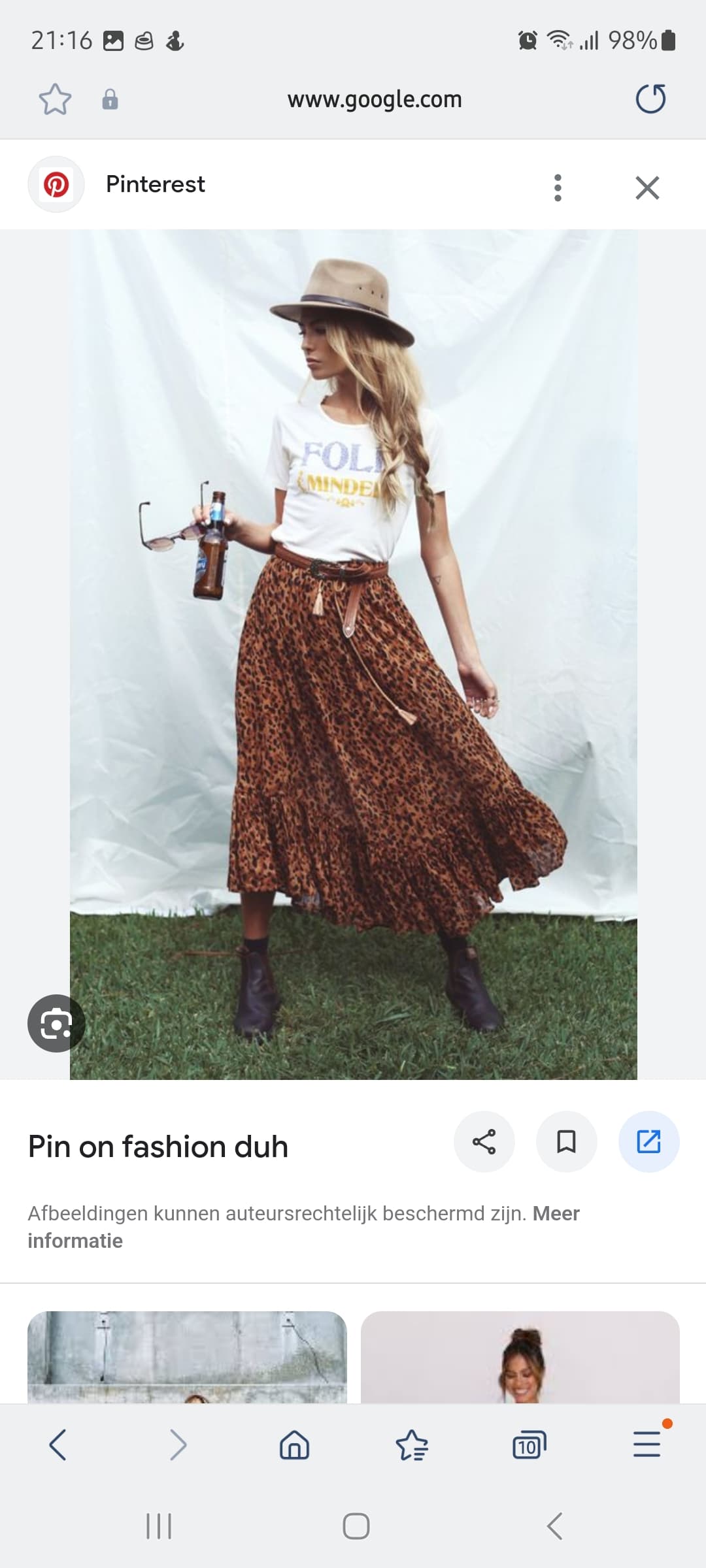The width and height of the screenshot is (706, 1568).
Task: Tap the www.google.com address bar
Action: coord(374,99)
